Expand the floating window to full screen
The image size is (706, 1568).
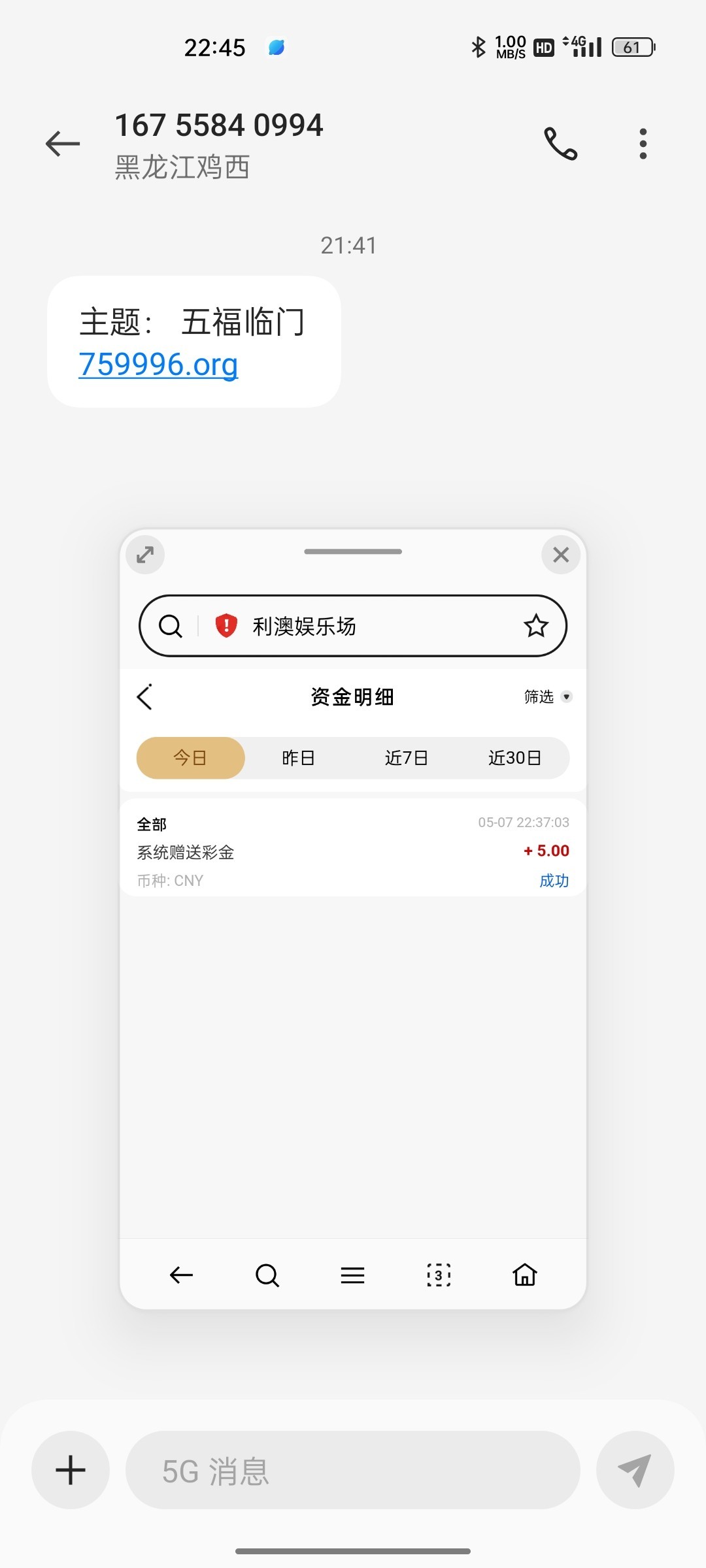tap(145, 555)
